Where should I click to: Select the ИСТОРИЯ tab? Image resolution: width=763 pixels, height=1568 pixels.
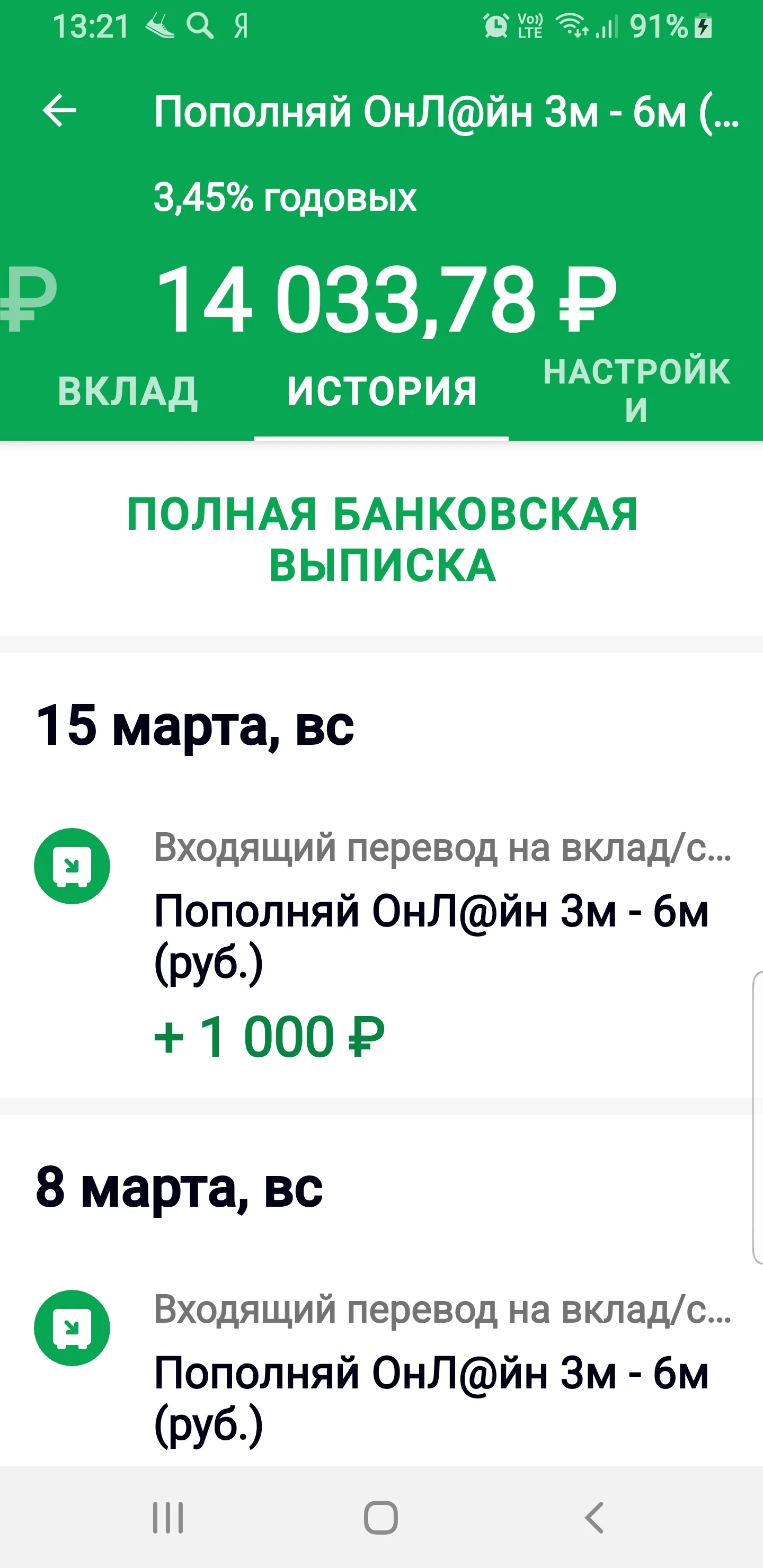382,391
